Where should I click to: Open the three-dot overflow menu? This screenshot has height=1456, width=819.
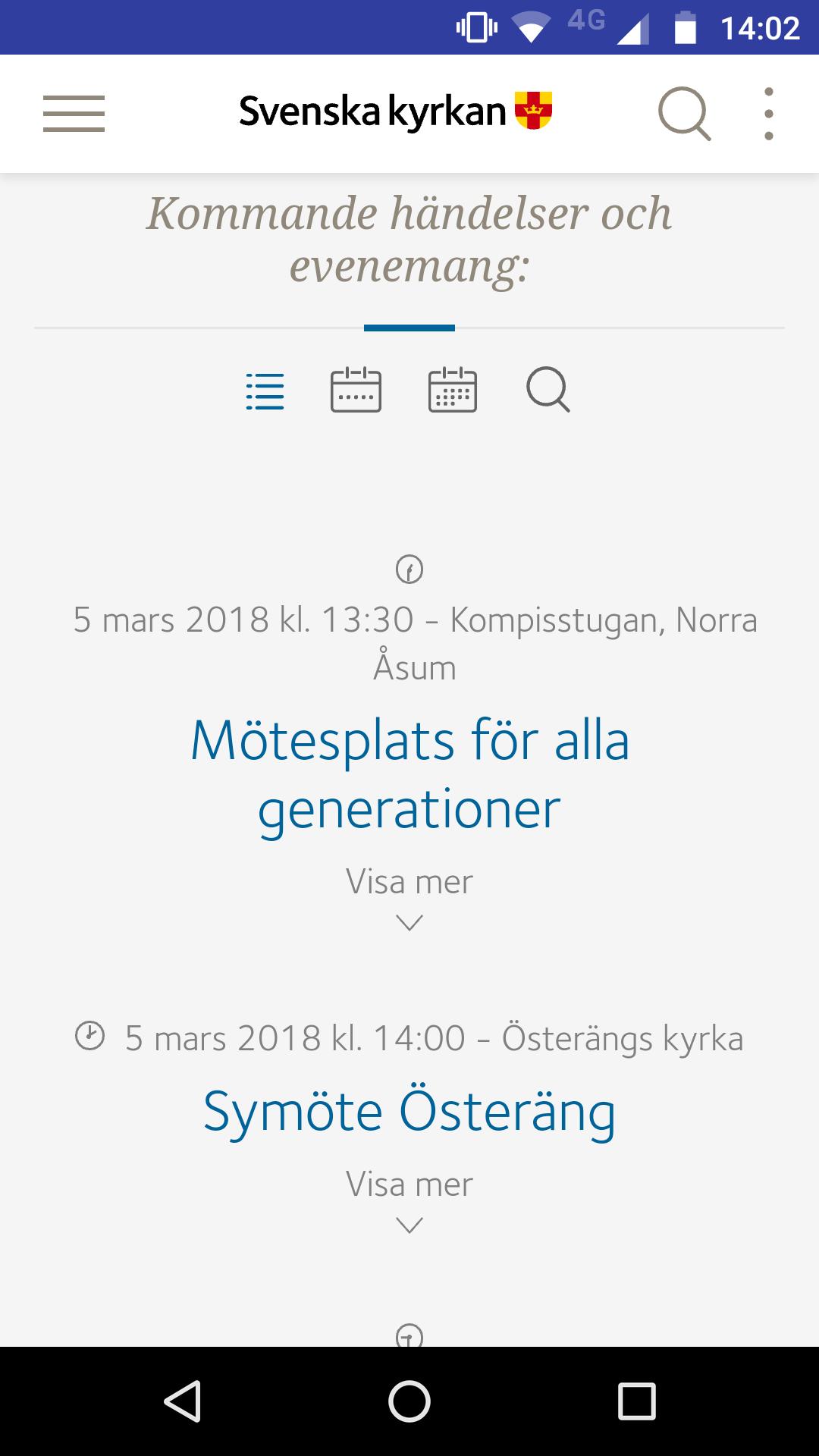pyautogui.click(x=769, y=114)
